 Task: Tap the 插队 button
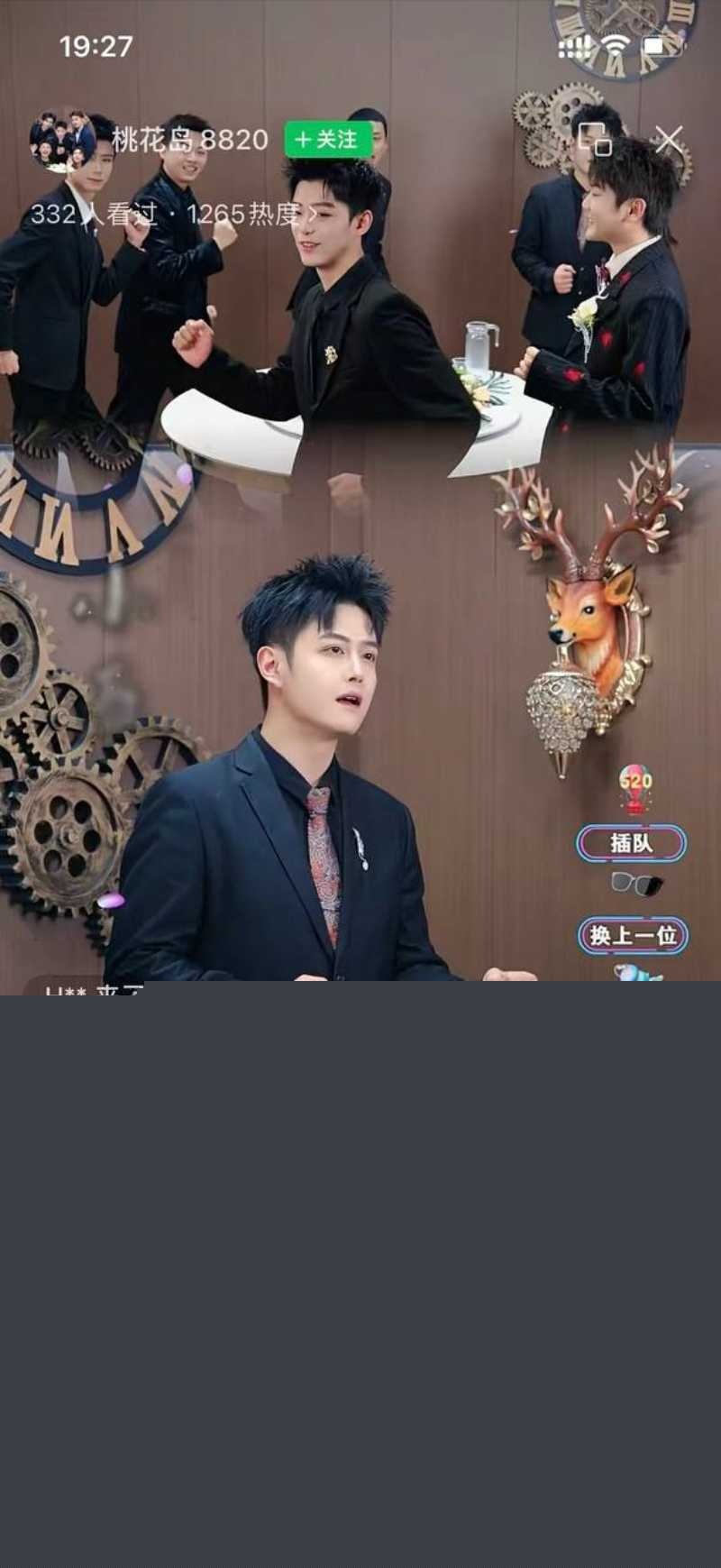point(631,843)
